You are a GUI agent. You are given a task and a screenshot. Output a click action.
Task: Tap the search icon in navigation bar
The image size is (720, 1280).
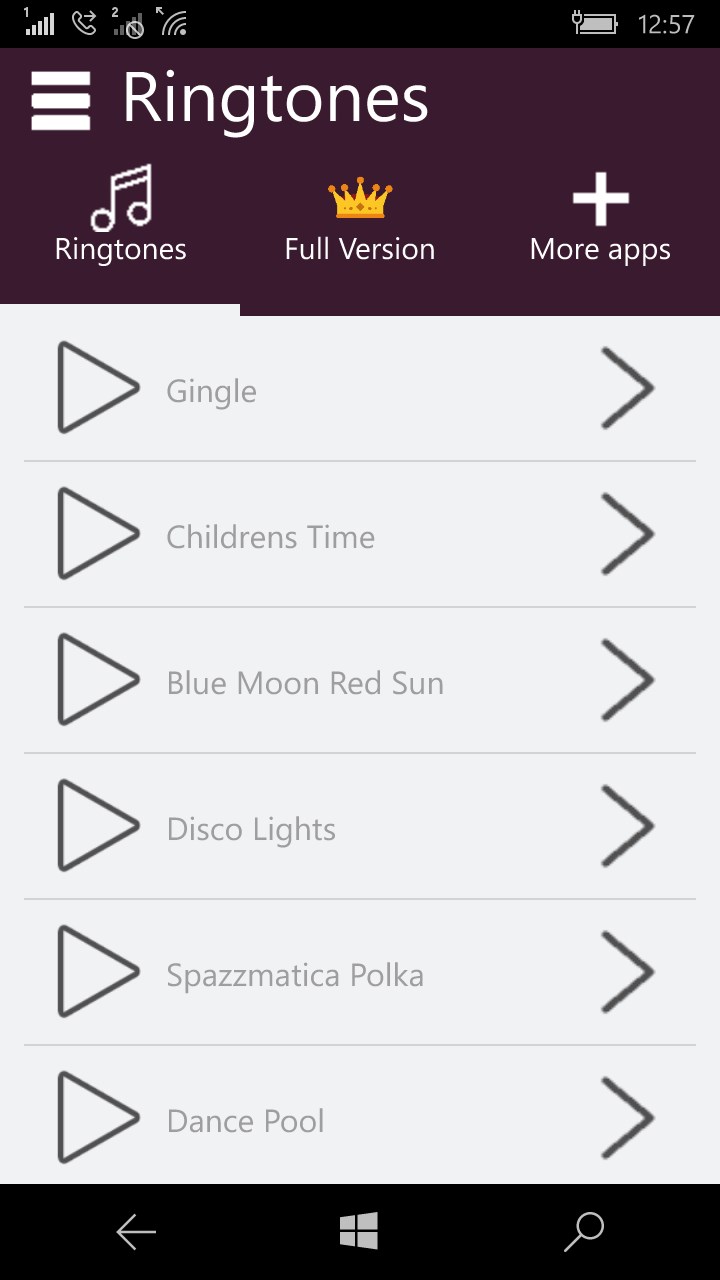click(584, 1231)
